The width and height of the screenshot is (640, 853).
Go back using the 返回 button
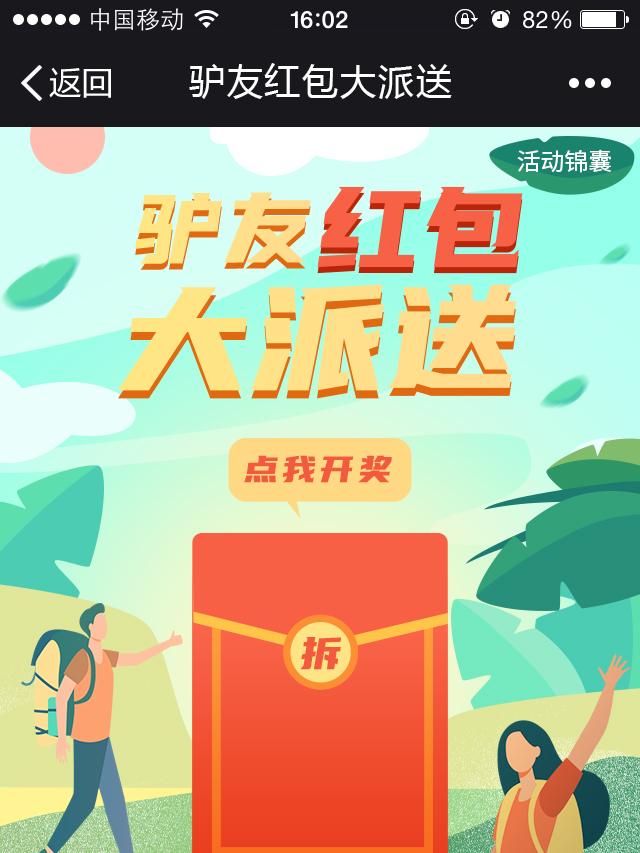66,83
